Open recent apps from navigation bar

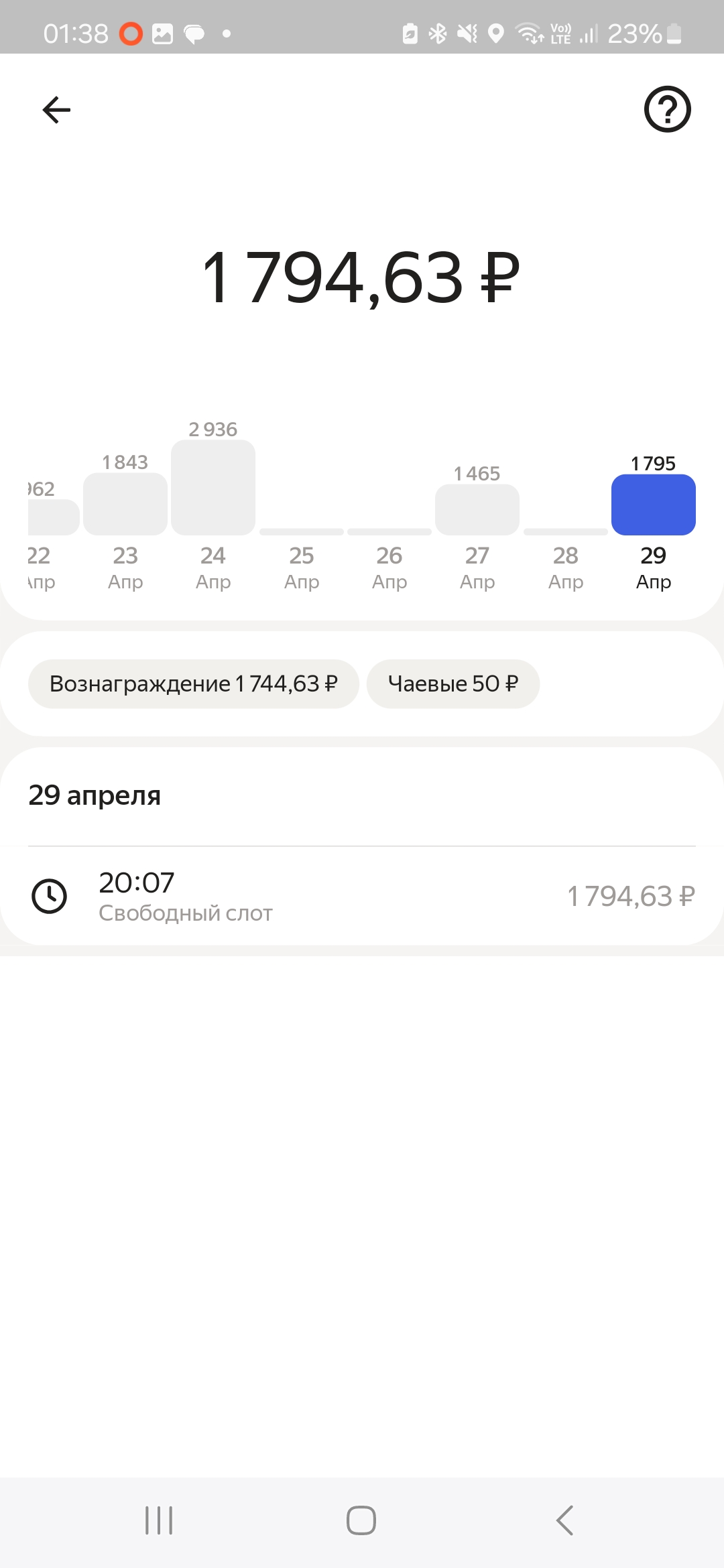click(159, 1520)
